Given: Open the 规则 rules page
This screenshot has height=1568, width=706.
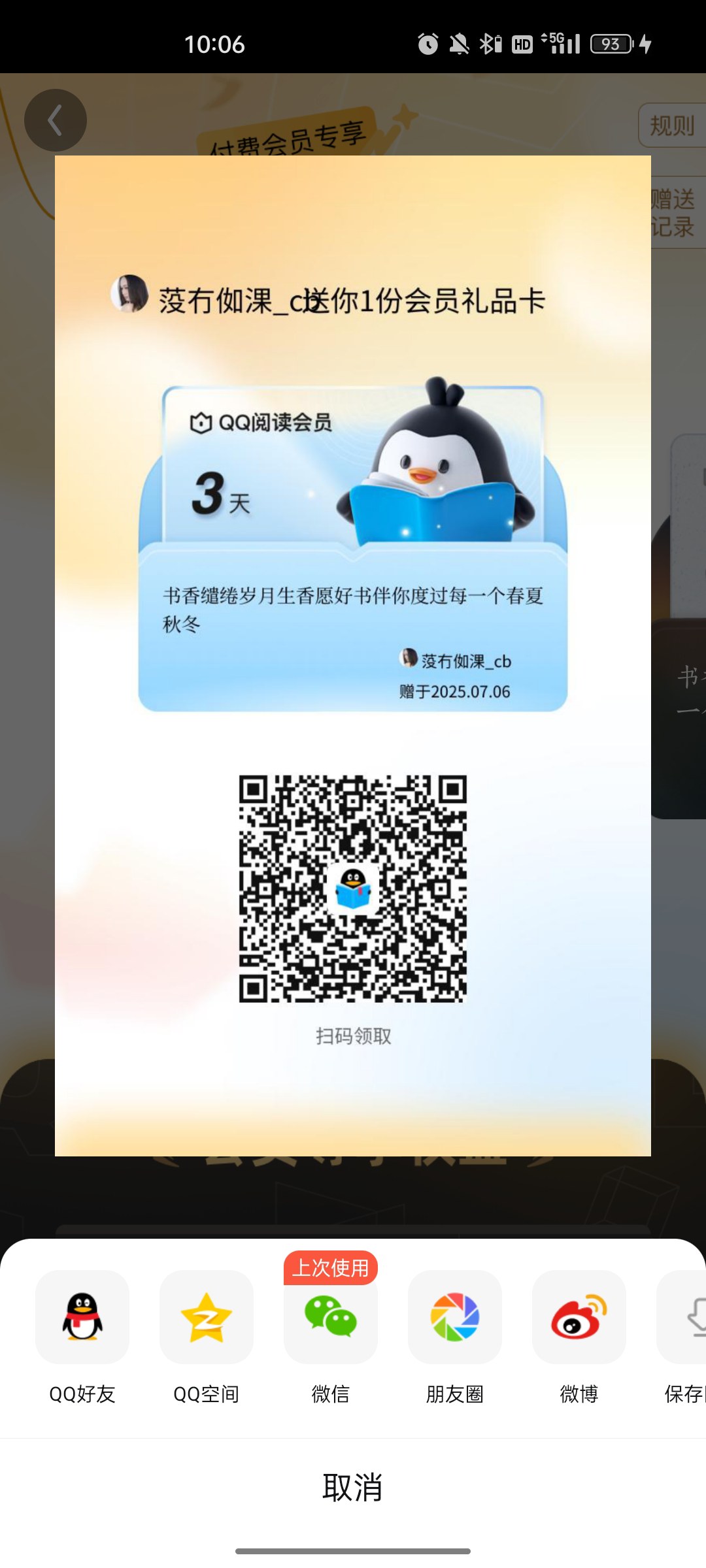Looking at the screenshot, I should point(672,125).
